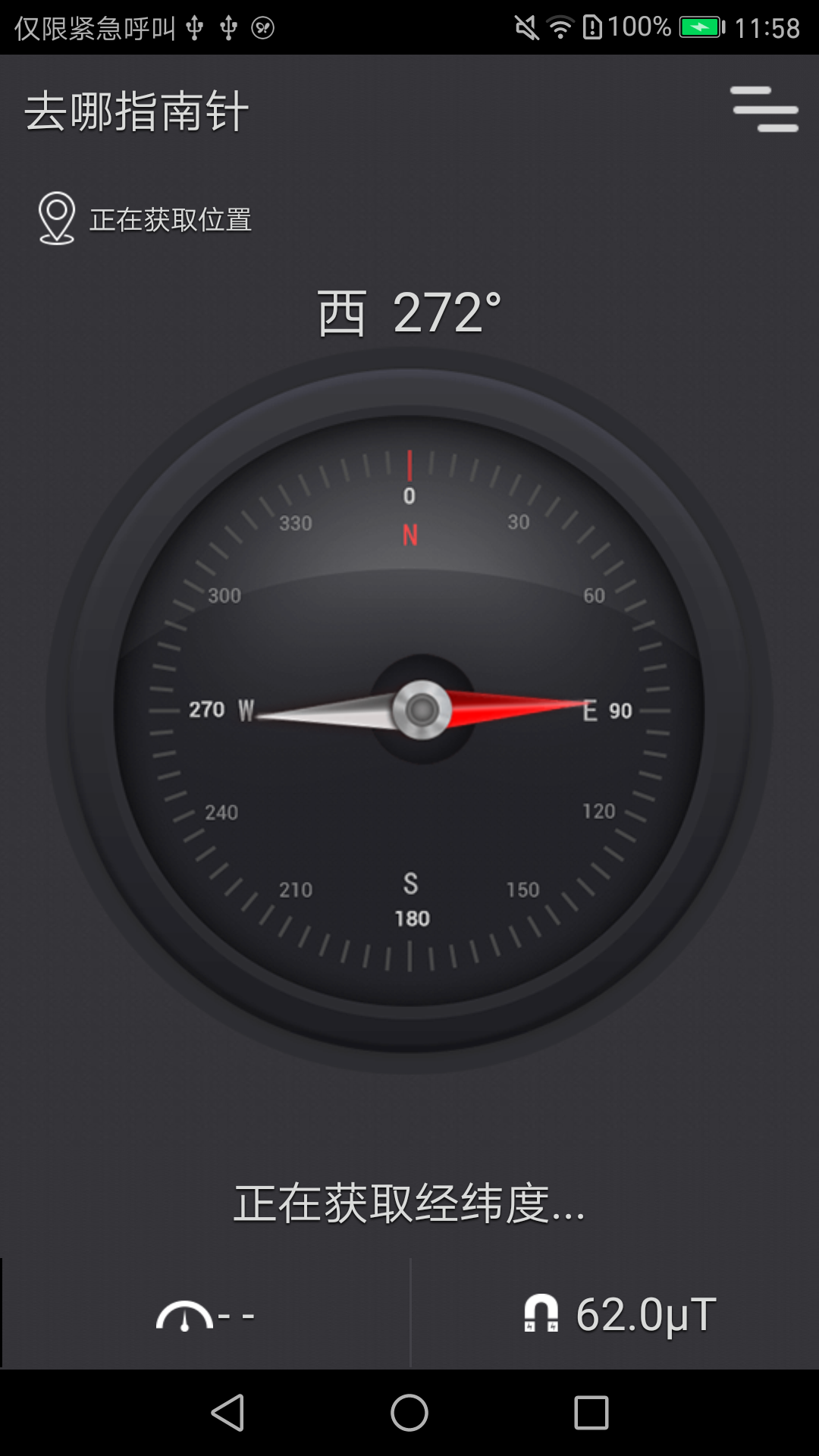Tap the location pin showing 正在获取位置

pos(57,218)
